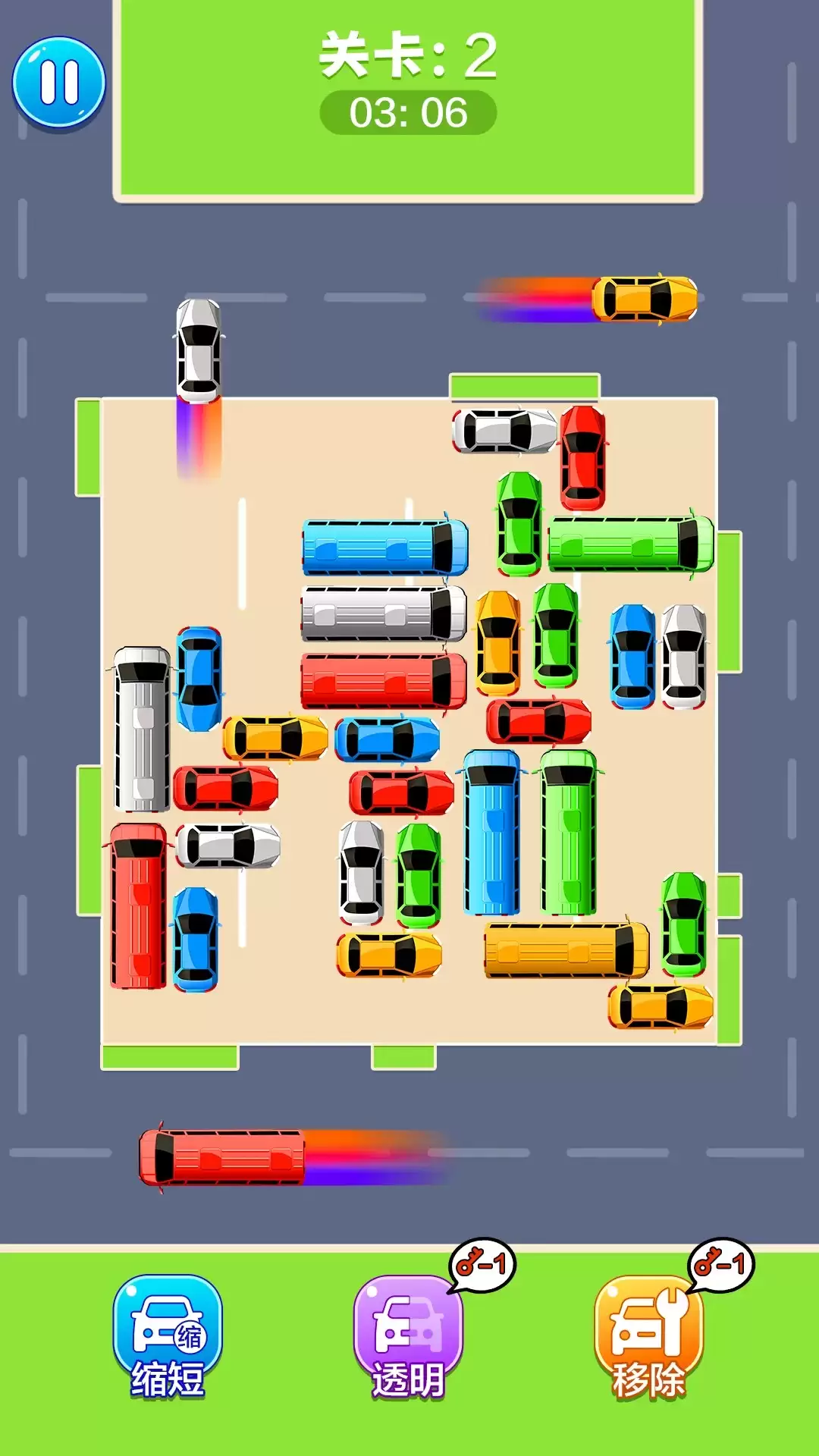Move the vertical red bus
Image resolution: width=819 pixels, height=1456 pixels.
(x=138, y=906)
